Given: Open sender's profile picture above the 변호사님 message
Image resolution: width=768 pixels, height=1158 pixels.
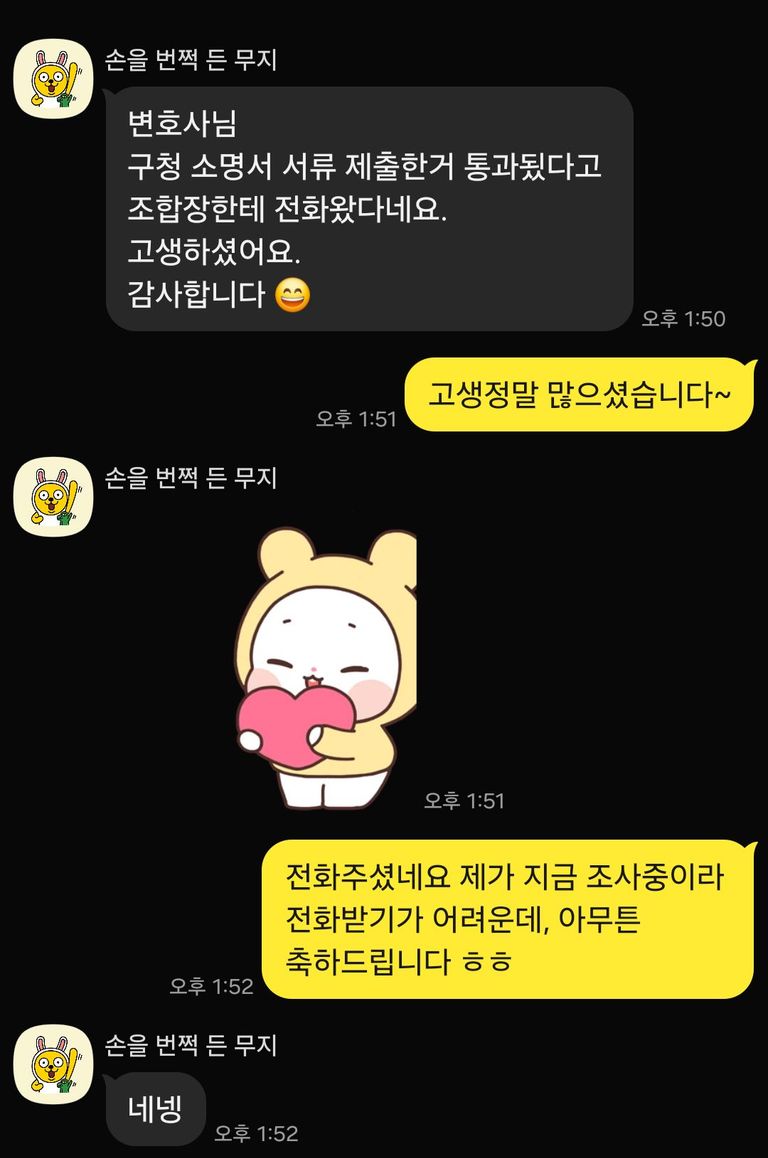Looking at the screenshot, I should (52, 78).
